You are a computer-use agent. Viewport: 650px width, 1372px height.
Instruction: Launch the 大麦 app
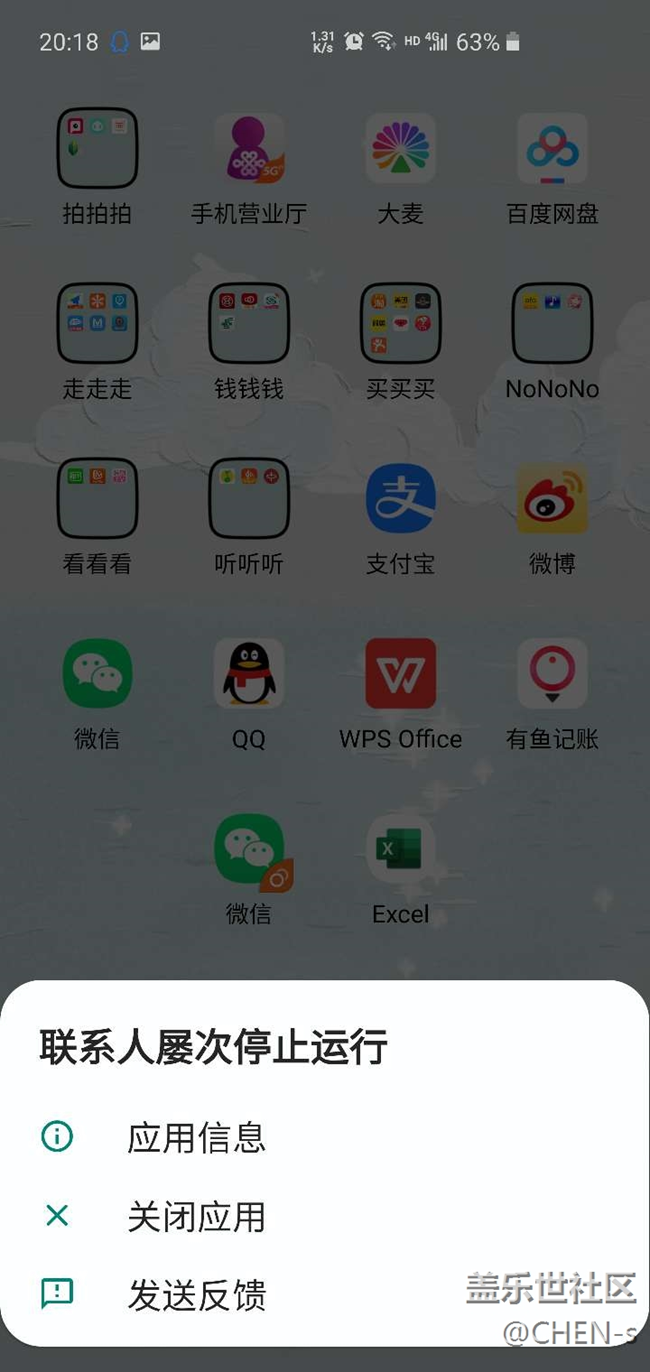click(x=400, y=149)
